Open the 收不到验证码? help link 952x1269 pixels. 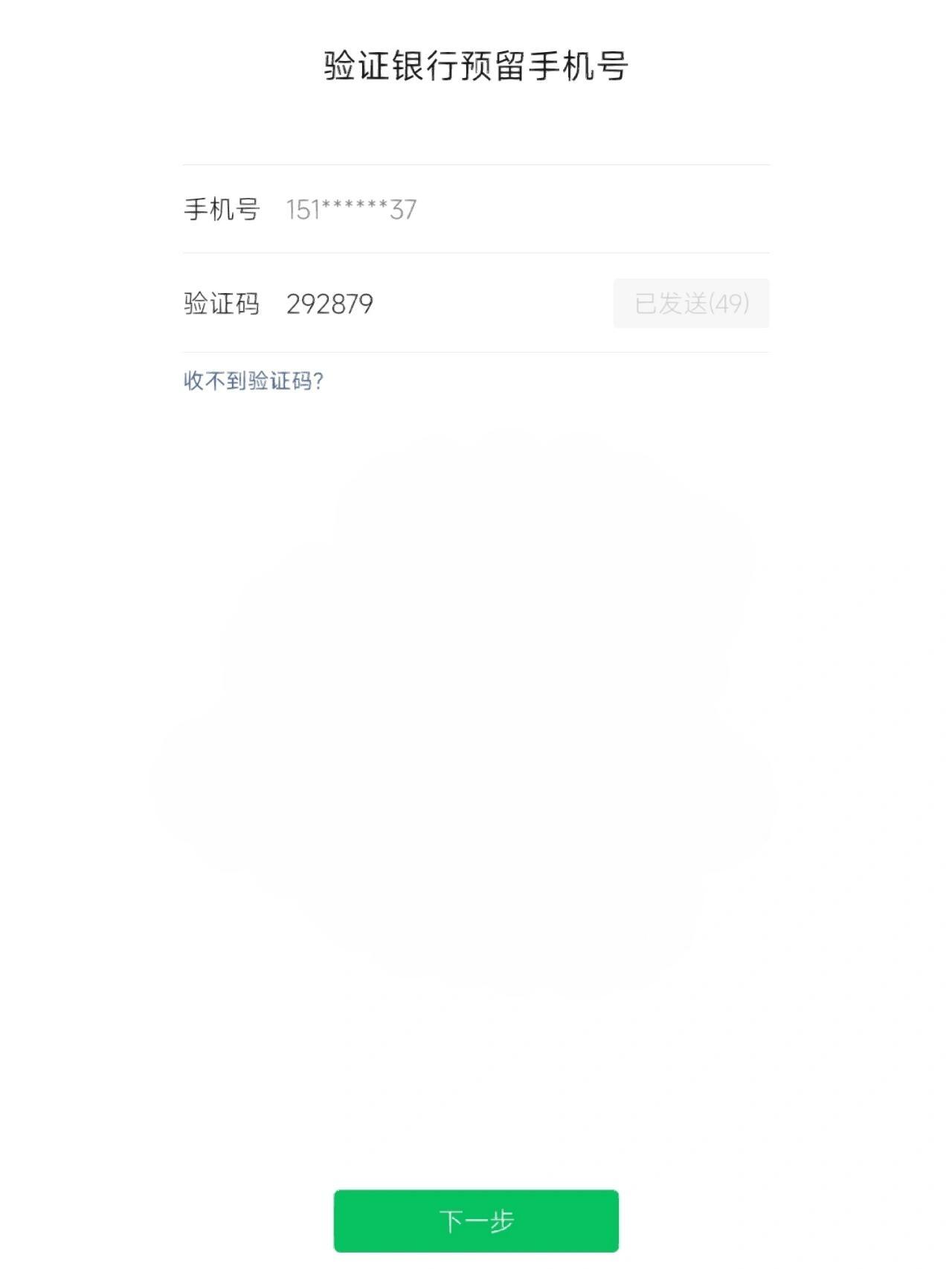point(254,381)
